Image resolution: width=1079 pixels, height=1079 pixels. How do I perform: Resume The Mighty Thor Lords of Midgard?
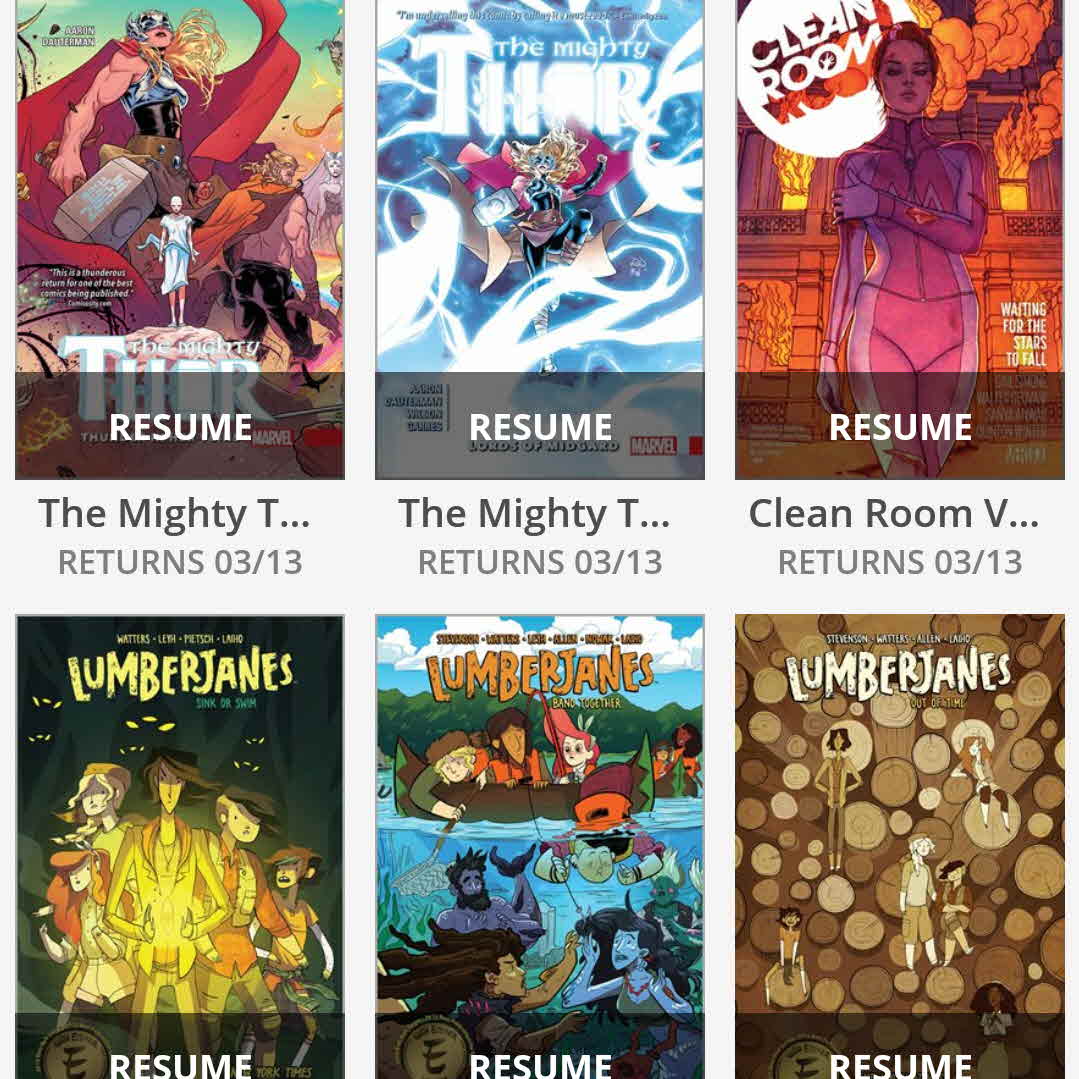[540, 427]
